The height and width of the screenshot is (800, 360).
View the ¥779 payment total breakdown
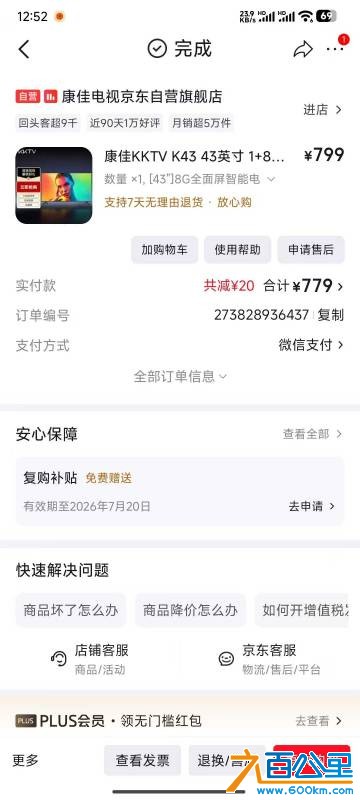coord(303,286)
